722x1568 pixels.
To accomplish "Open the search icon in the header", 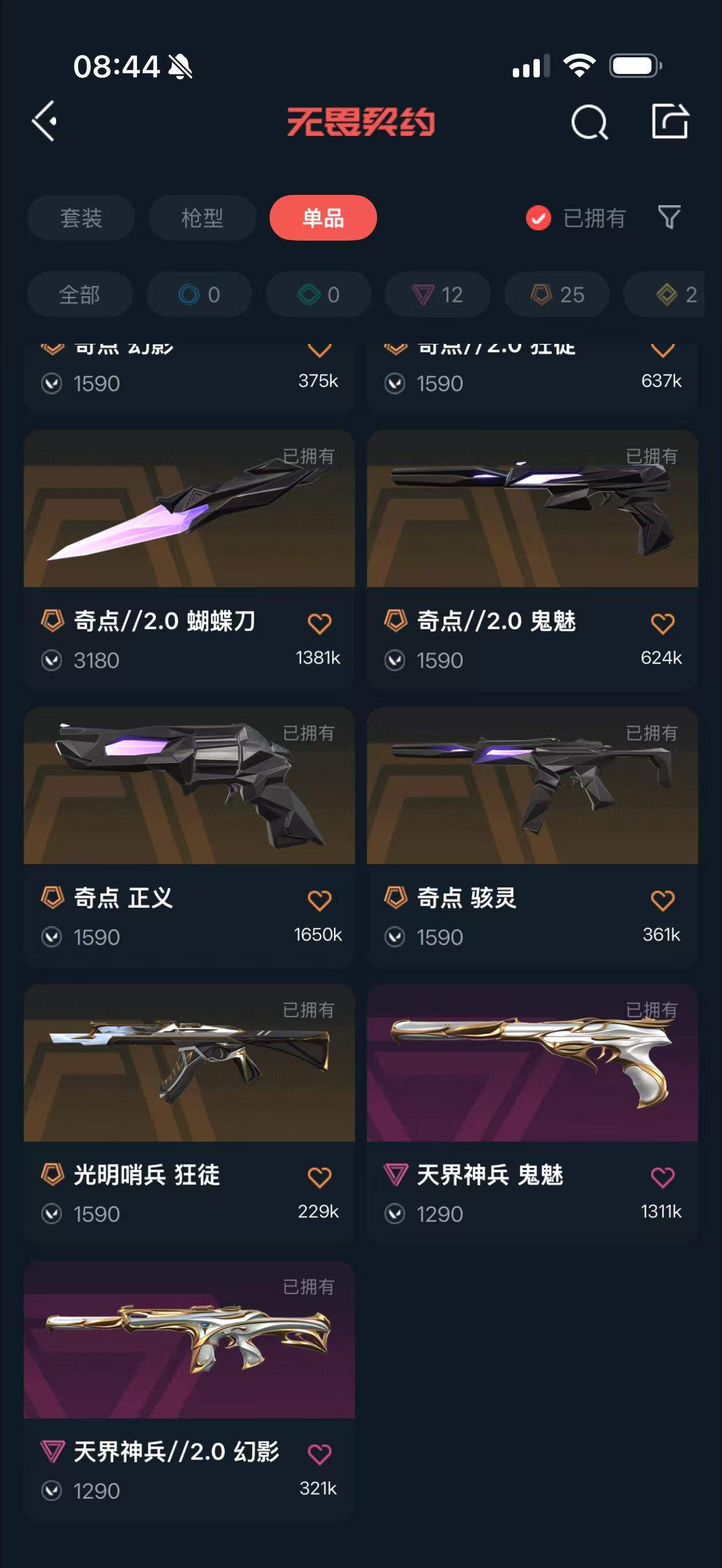I will click(588, 122).
